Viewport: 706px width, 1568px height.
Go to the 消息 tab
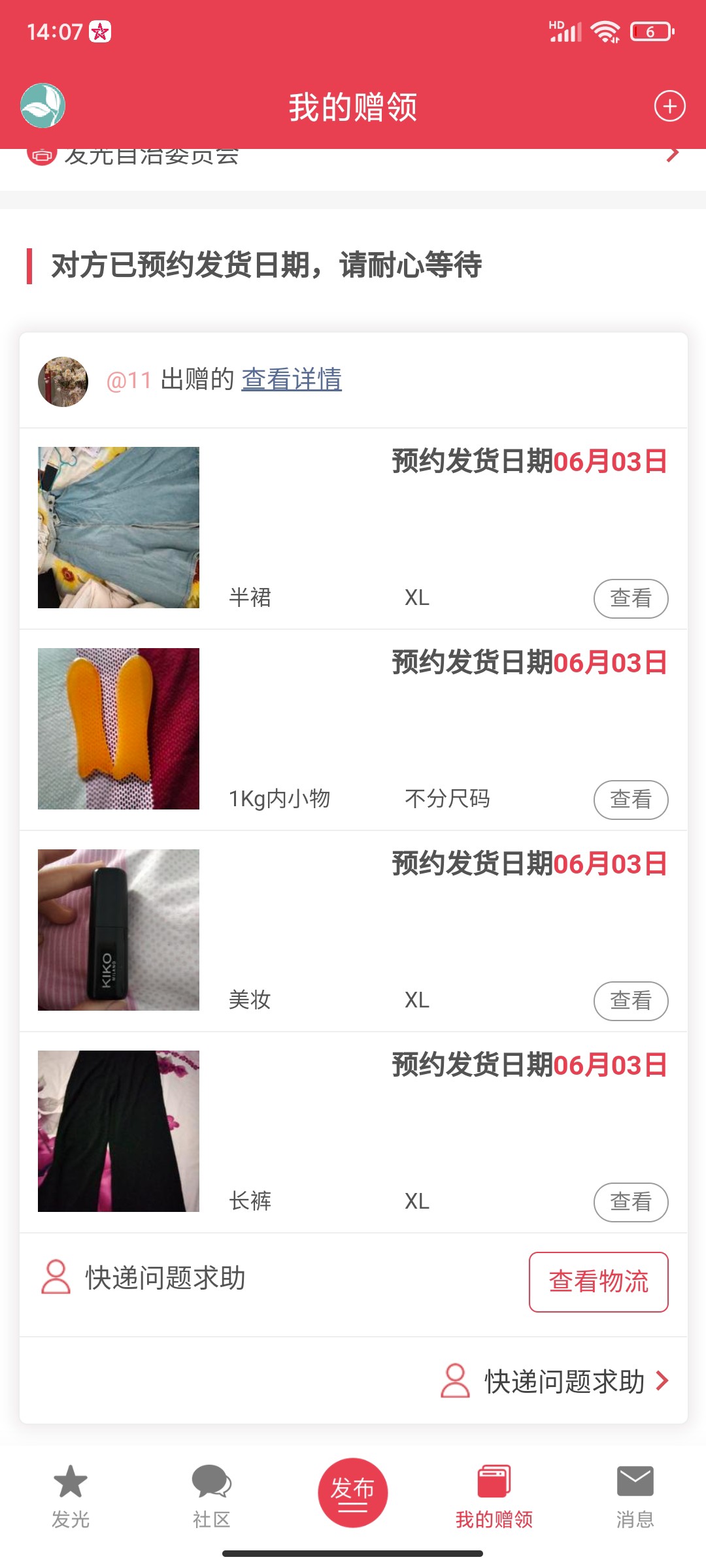click(635, 1494)
